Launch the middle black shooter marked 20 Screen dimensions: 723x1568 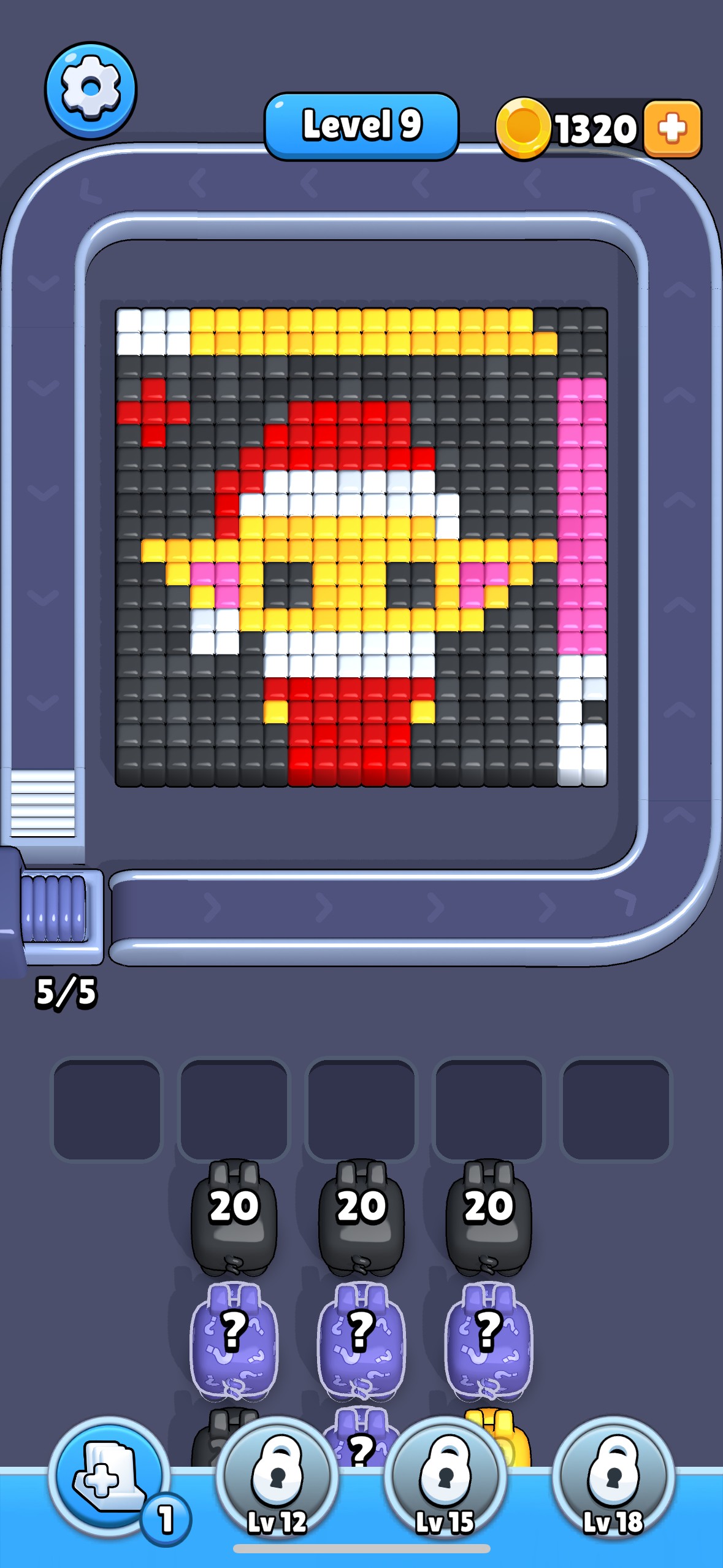(x=361, y=1217)
